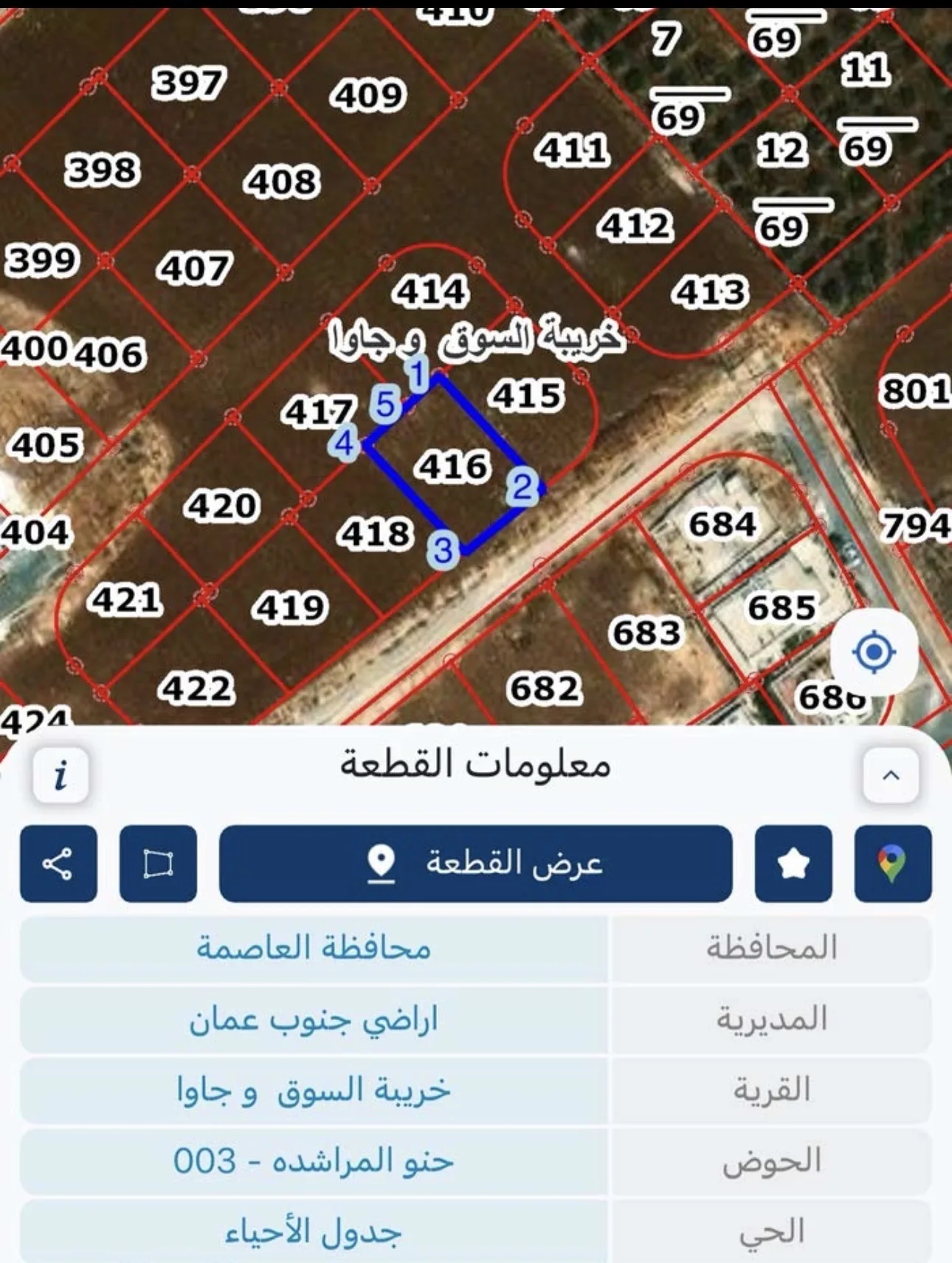Collapse the معلومات القطعة panel
Image resolution: width=952 pixels, height=1263 pixels.
(891, 776)
